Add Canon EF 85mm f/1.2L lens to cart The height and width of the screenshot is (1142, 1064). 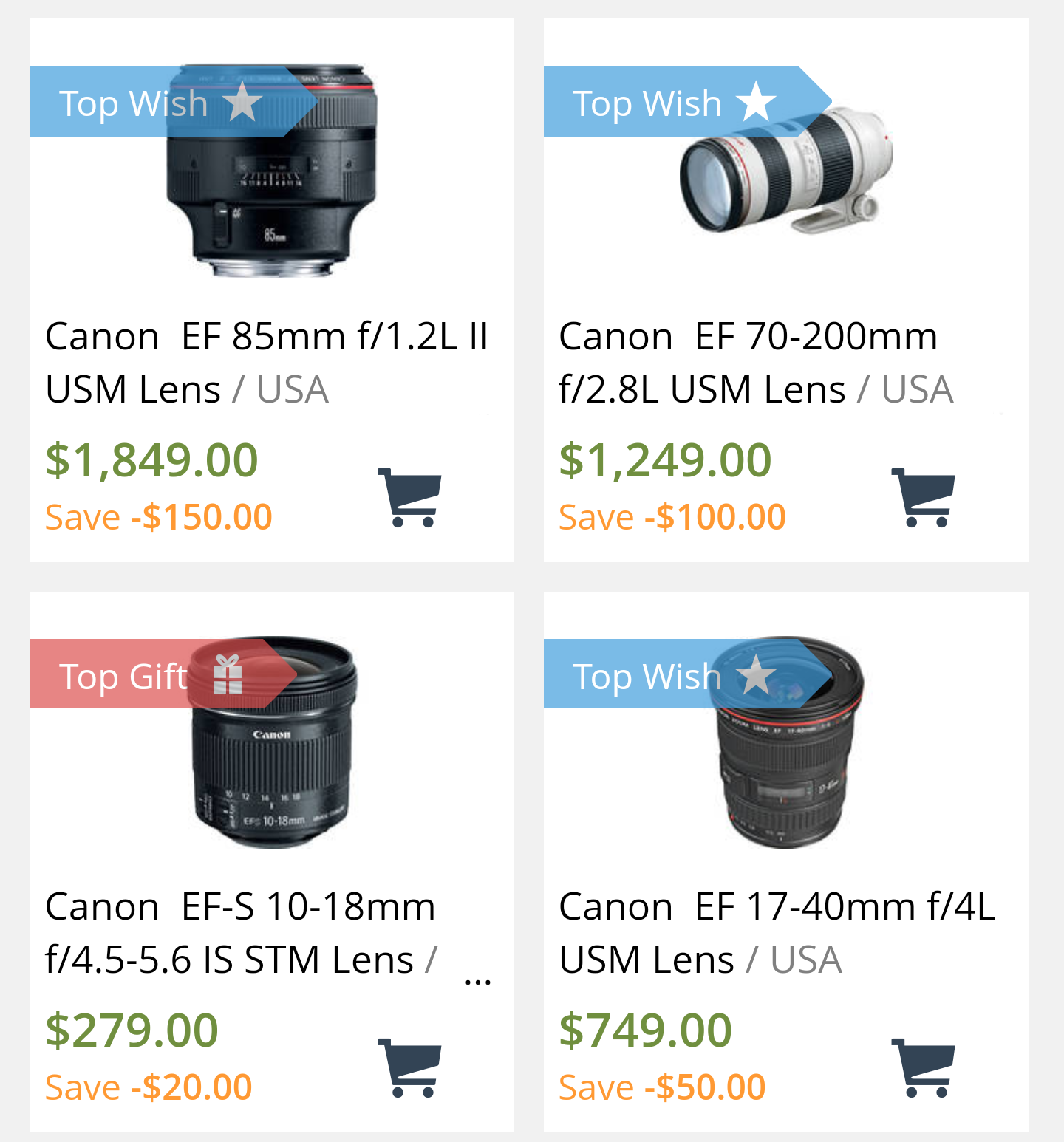pos(409,497)
